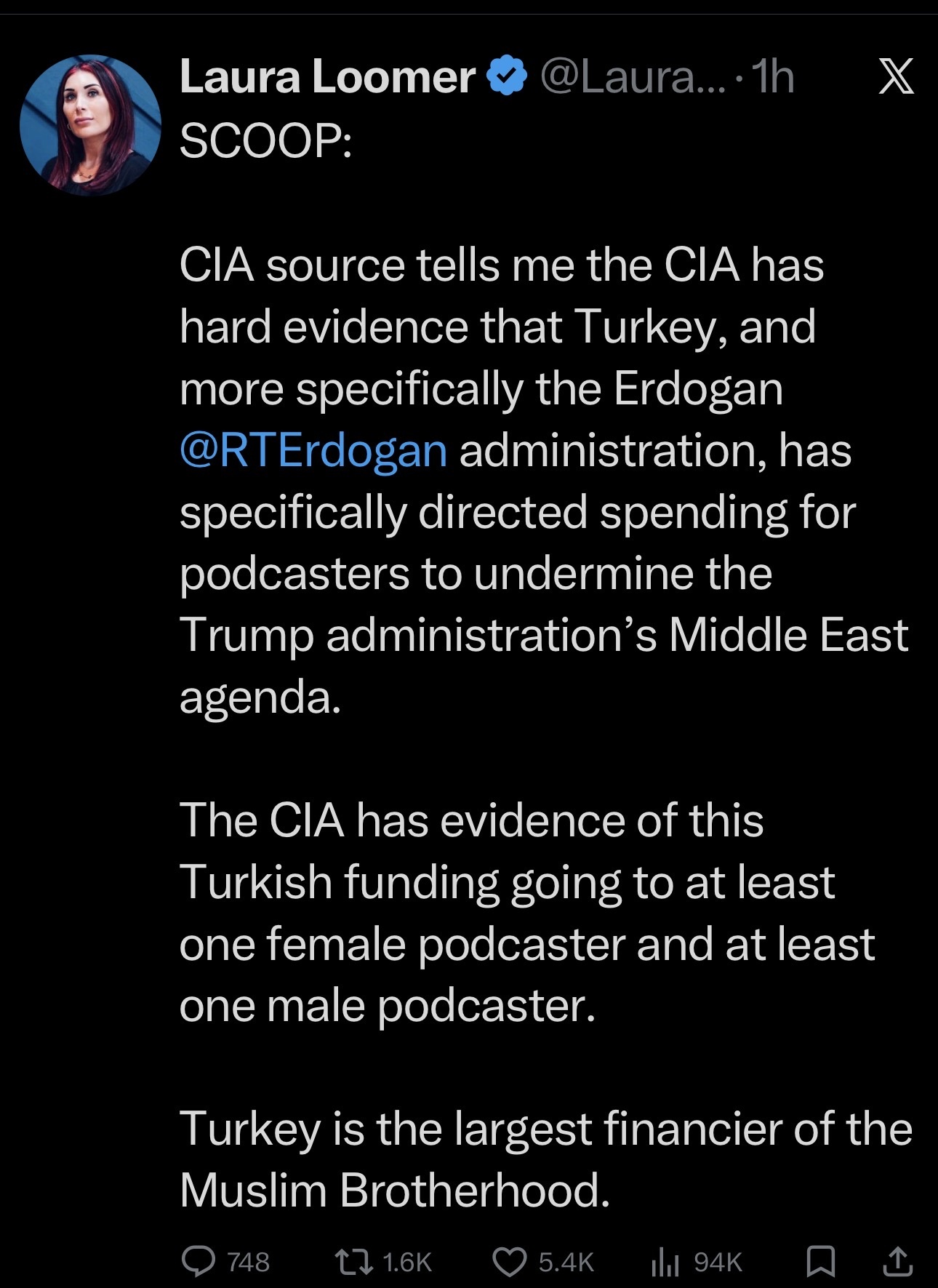Like Laura Loomer's post
938x1288 pixels.
tap(510, 1262)
